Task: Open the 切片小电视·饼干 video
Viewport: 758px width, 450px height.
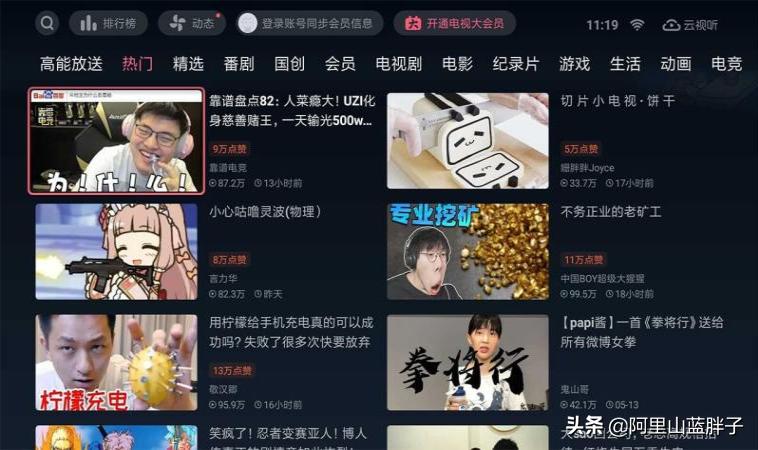Action: [x=467, y=141]
